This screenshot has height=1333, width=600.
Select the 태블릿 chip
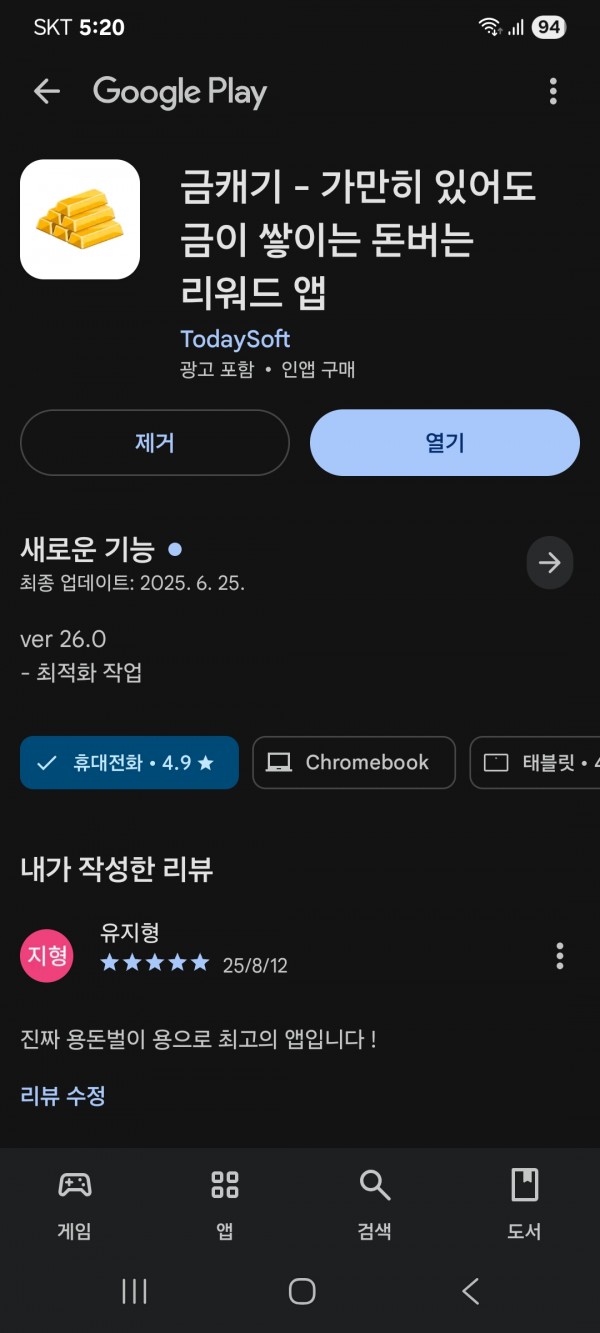pos(535,763)
